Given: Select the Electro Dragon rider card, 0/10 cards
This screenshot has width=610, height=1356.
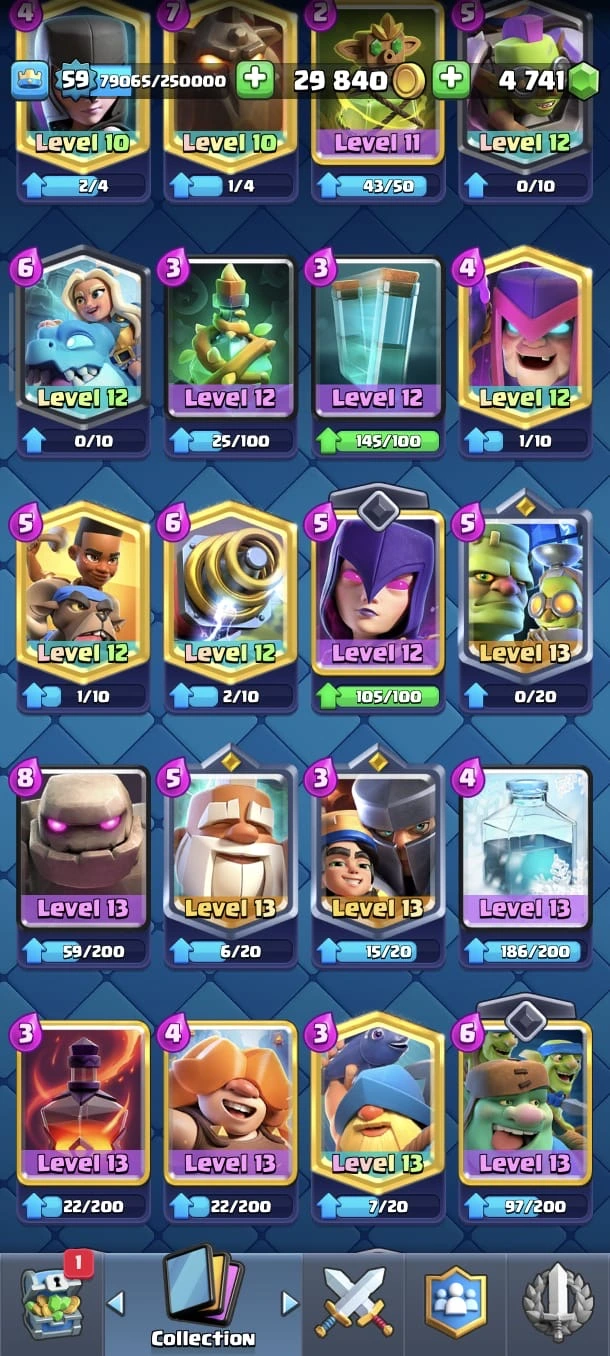Looking at the screenshot, I should pos(83,340).
